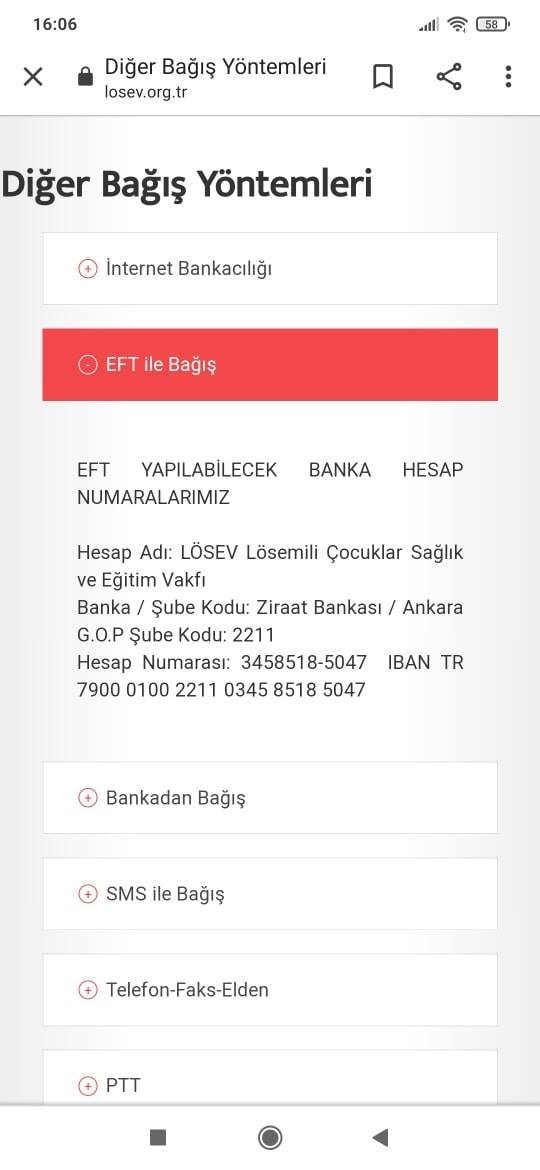Open recent apps with square button
This screenshot has height=1170, width=540.
coord(158,1137)
